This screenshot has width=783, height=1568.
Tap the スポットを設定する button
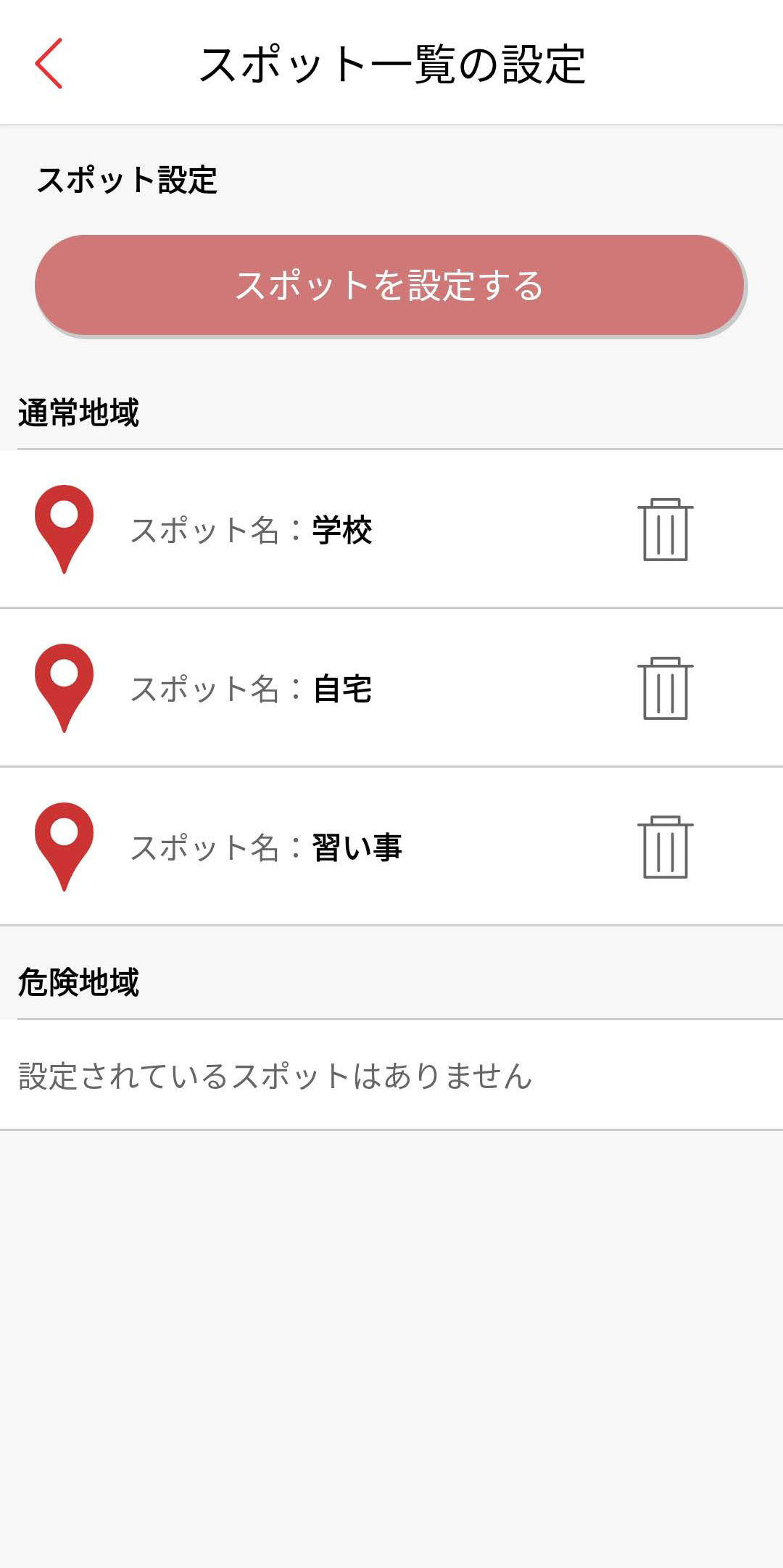click(390, 285)
